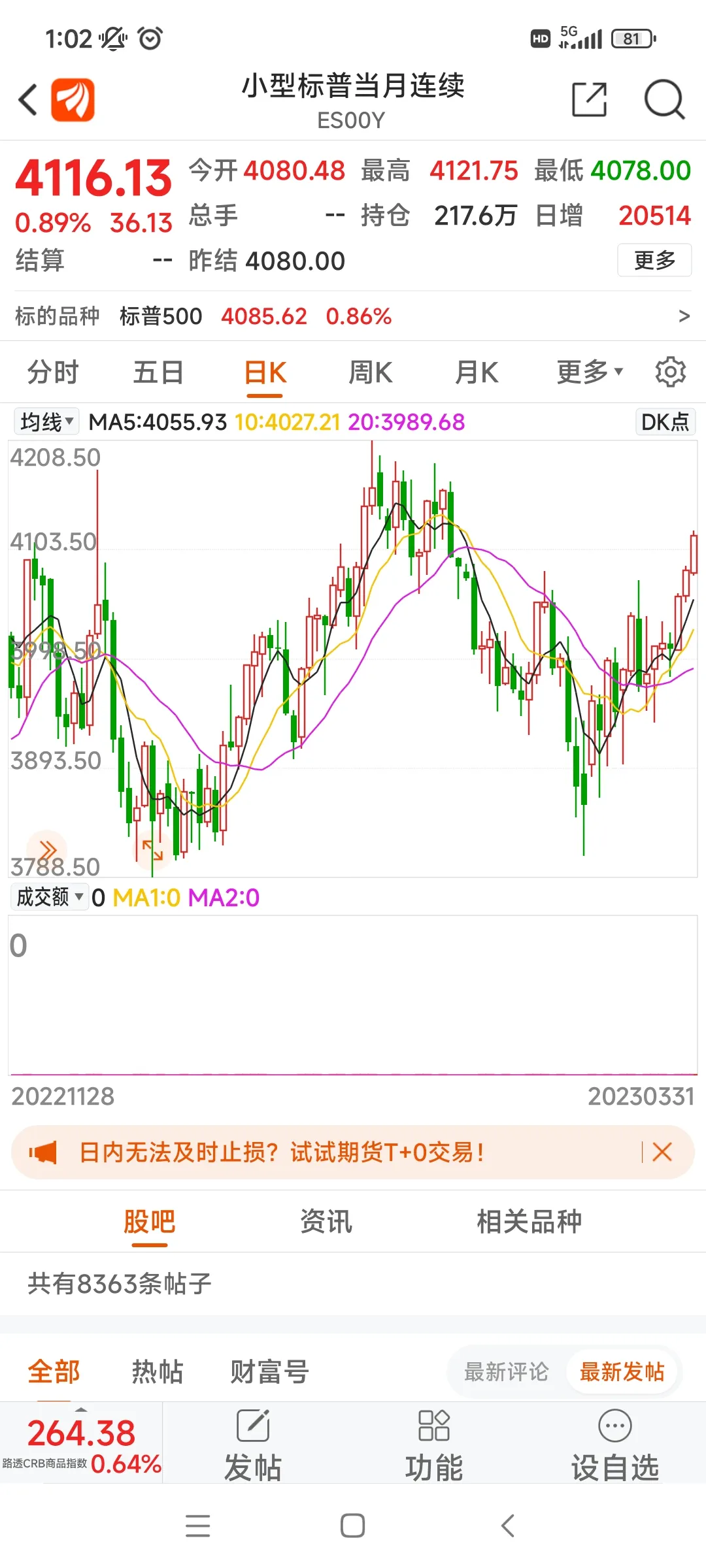Switch to the 分时 chart tab

(x=53, y=373)
